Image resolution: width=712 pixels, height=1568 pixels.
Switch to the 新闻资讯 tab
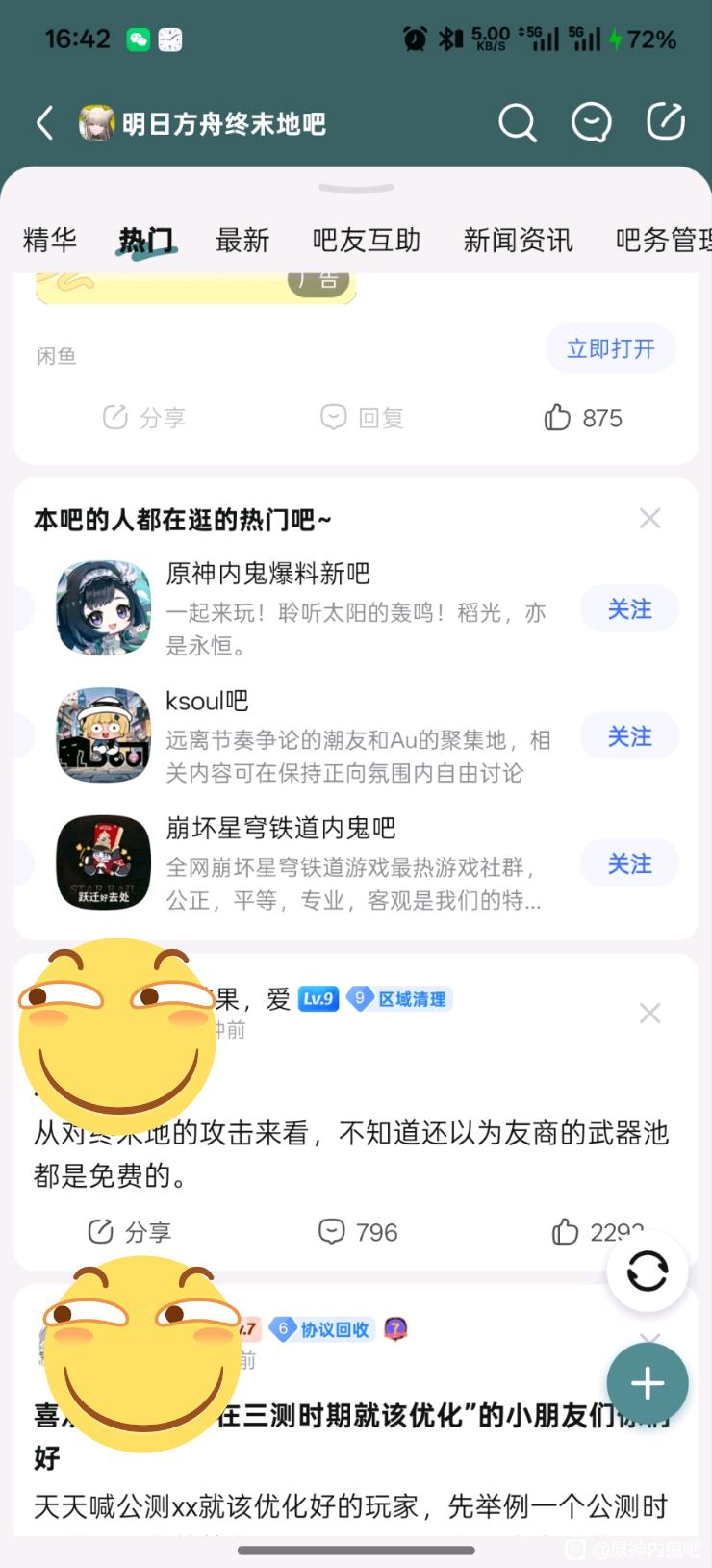click(x=518, y=240)
